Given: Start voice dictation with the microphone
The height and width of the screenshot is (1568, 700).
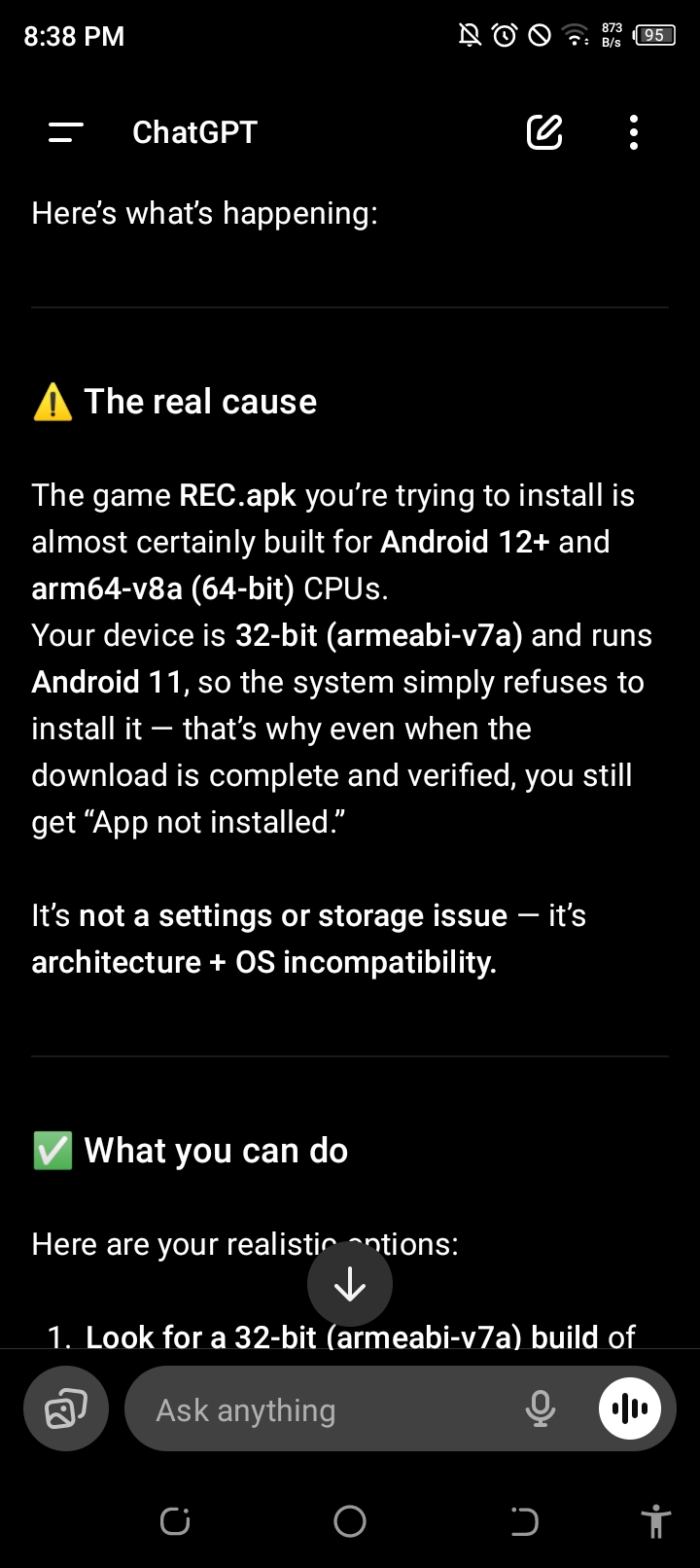Looking at the screenshot, I should (x=541, y=1408).
